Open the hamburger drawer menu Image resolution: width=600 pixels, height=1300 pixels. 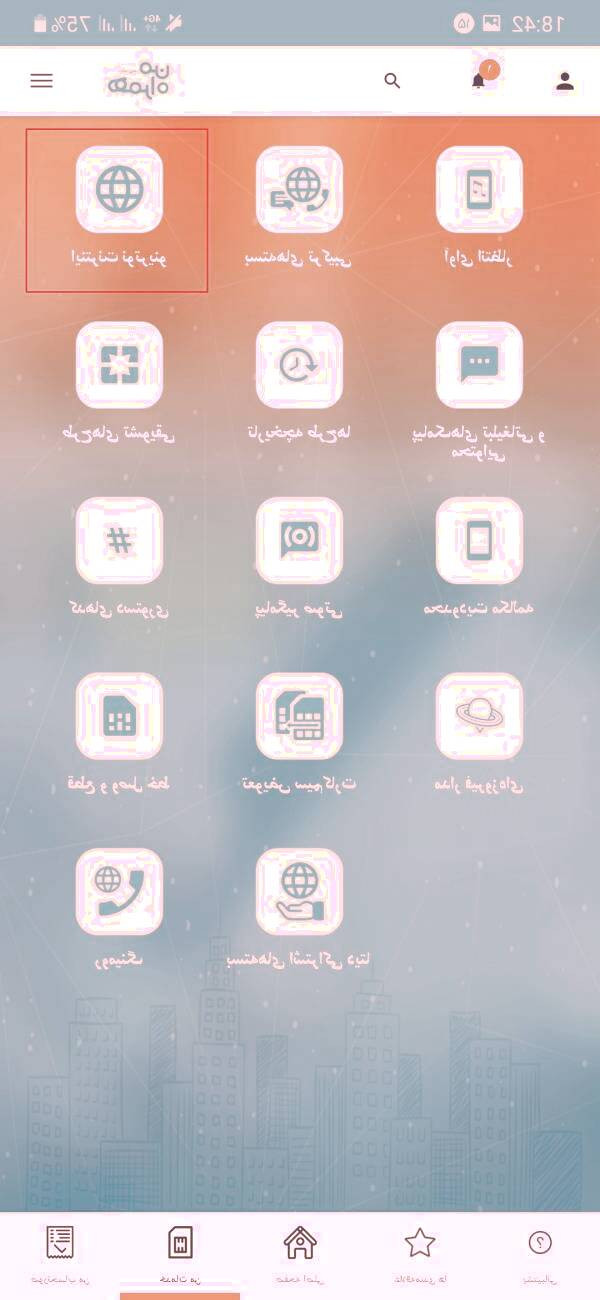[x=41, y=81]
